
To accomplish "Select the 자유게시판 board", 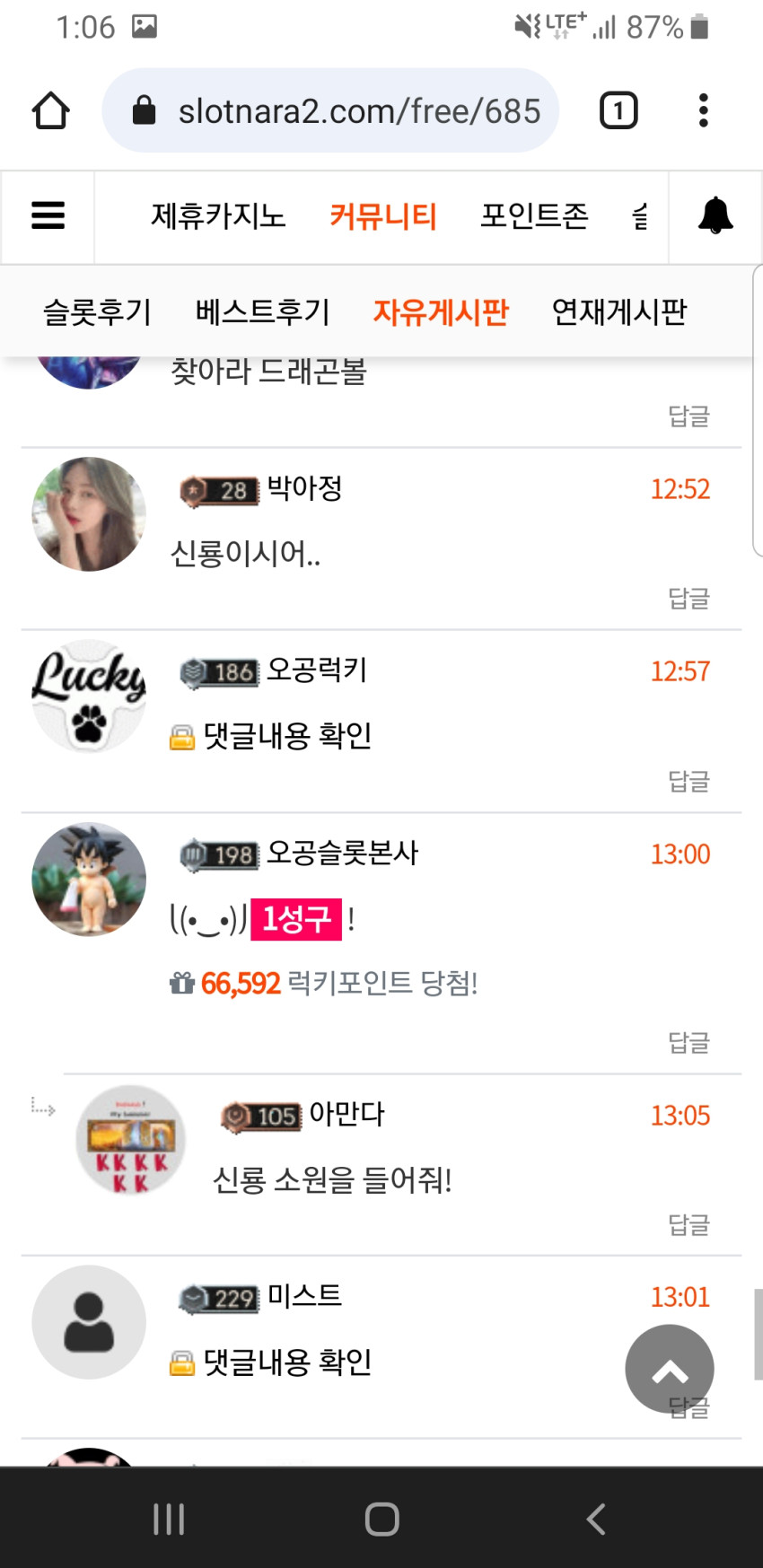I will (441, 311).
